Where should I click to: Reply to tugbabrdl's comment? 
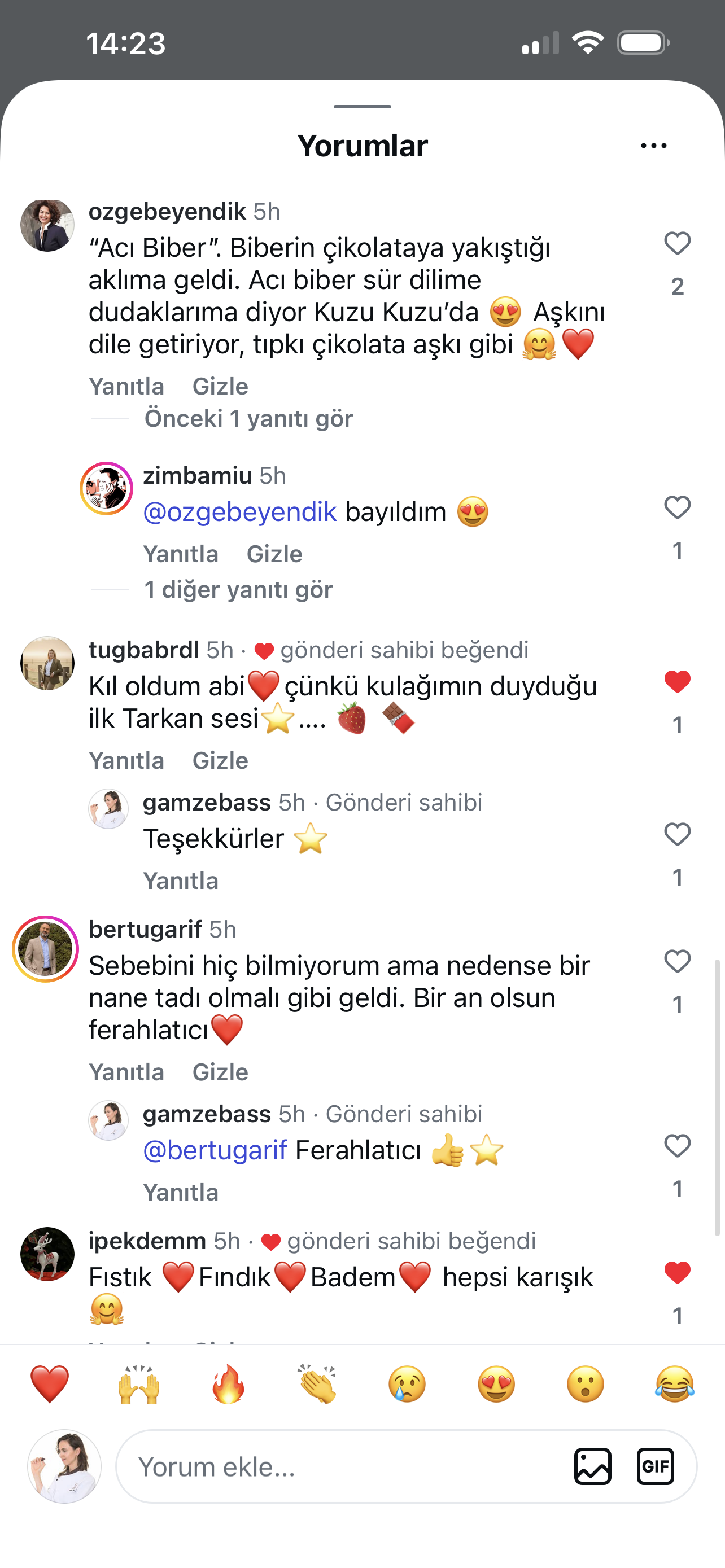[x=126, y=761]
